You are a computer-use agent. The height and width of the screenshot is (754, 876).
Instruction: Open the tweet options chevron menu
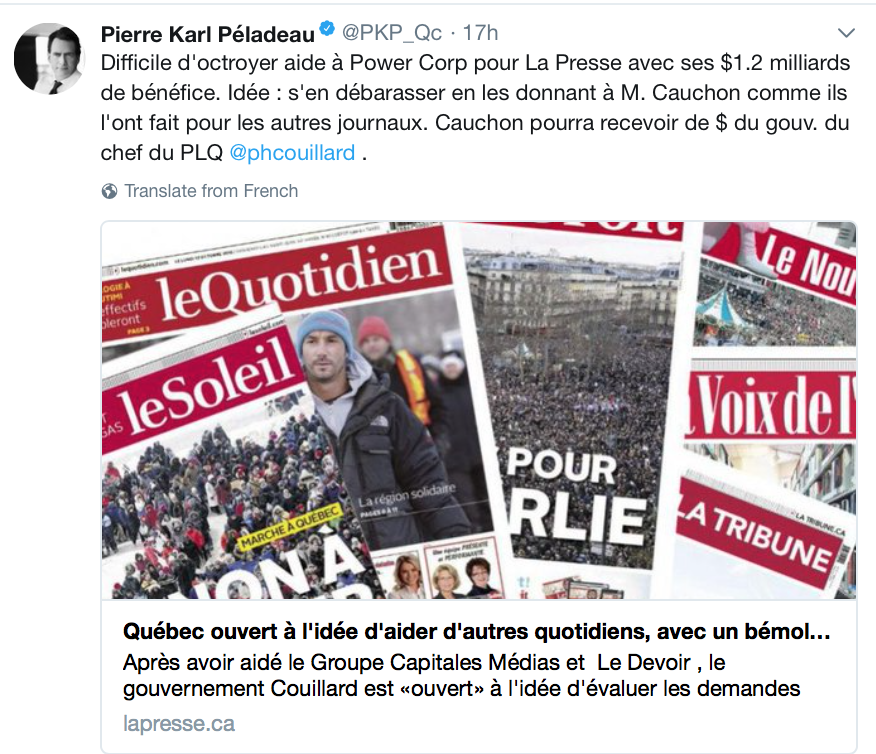click(x=845, y=33)
